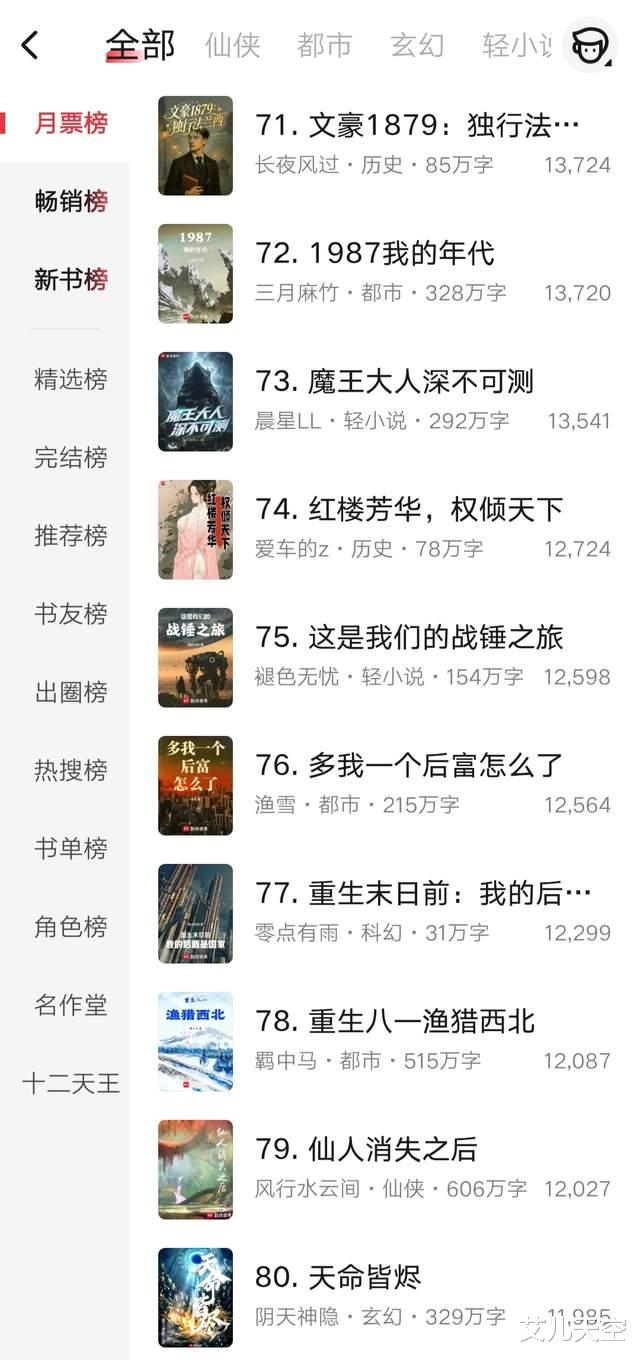Open 这是我们的战锤之旅 book details
This screenshot has height=1360, width=640.
pyautogui.click(x=409, y=638)
